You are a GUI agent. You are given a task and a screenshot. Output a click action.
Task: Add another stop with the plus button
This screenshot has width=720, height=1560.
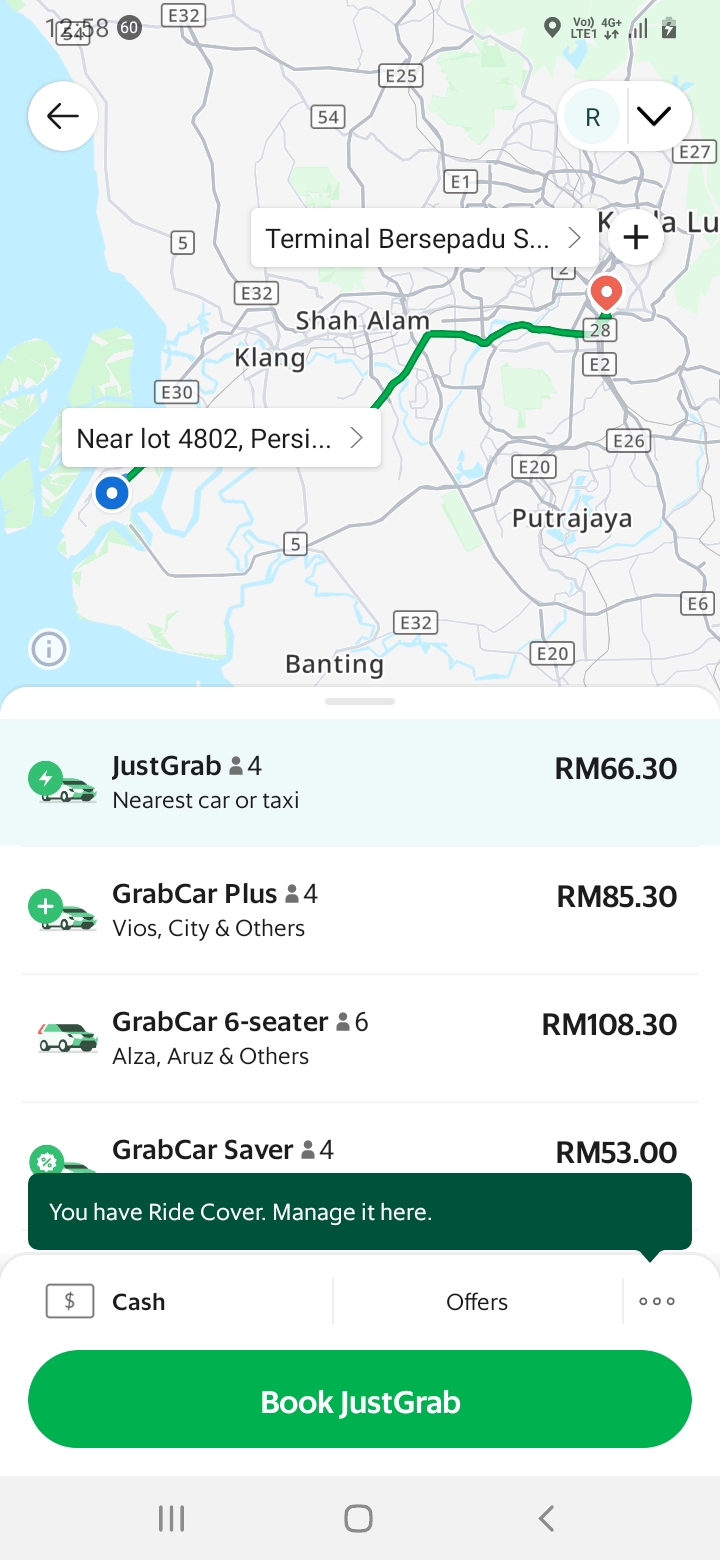click(635, 238)
